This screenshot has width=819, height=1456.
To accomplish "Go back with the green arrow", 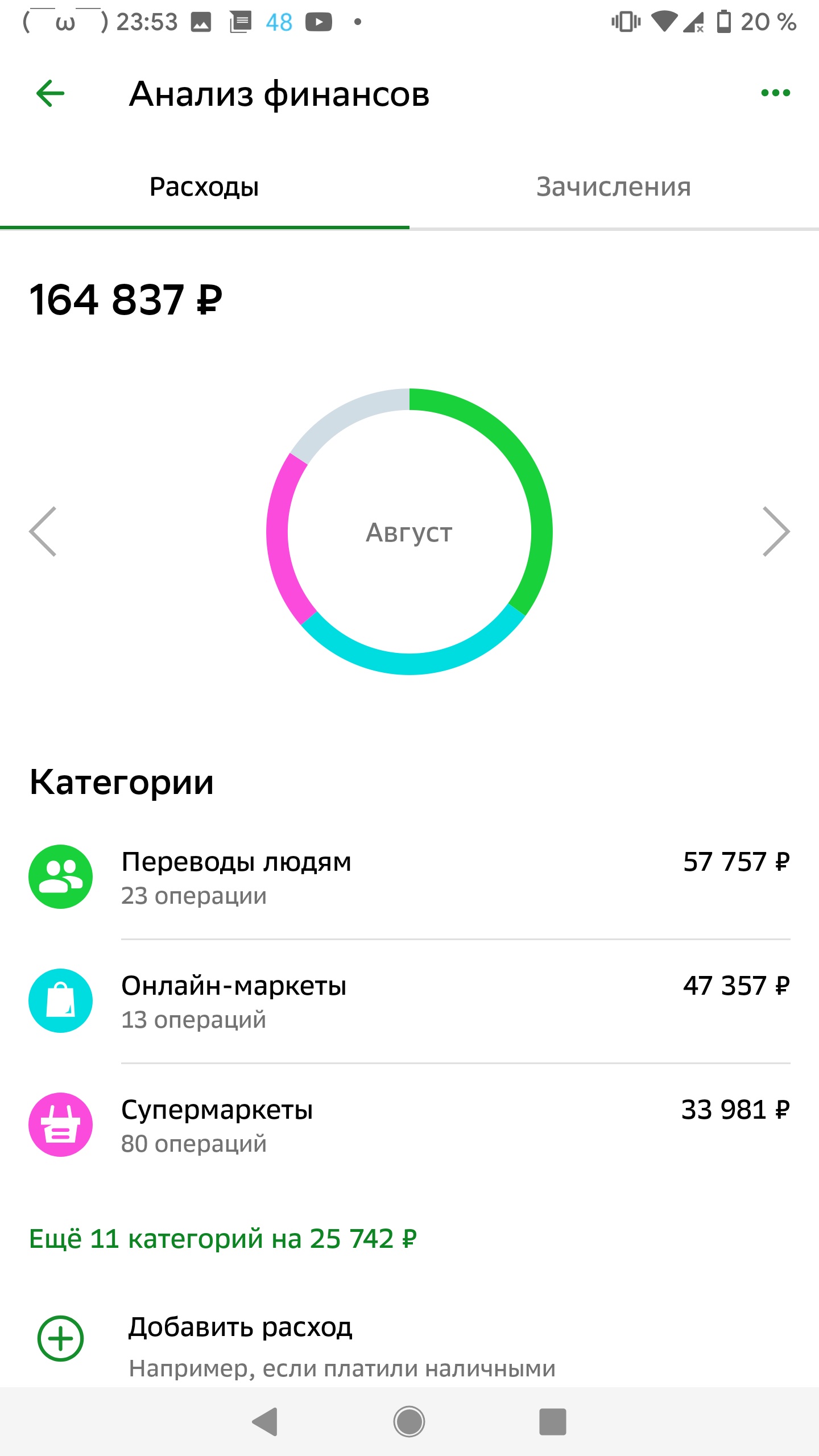I will (x=50, y=93).
